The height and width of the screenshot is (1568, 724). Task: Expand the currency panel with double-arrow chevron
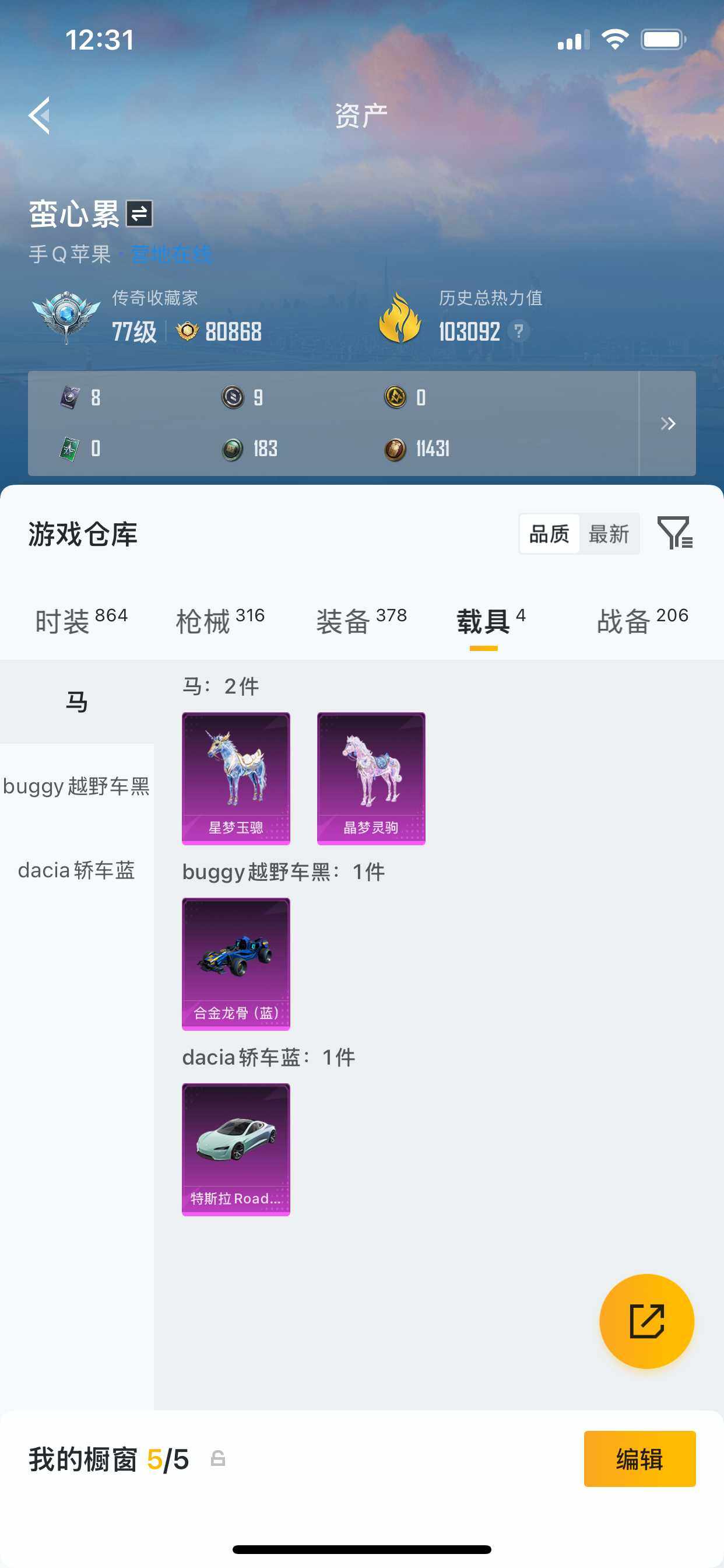pyautogui.click(x=667, y=423)
